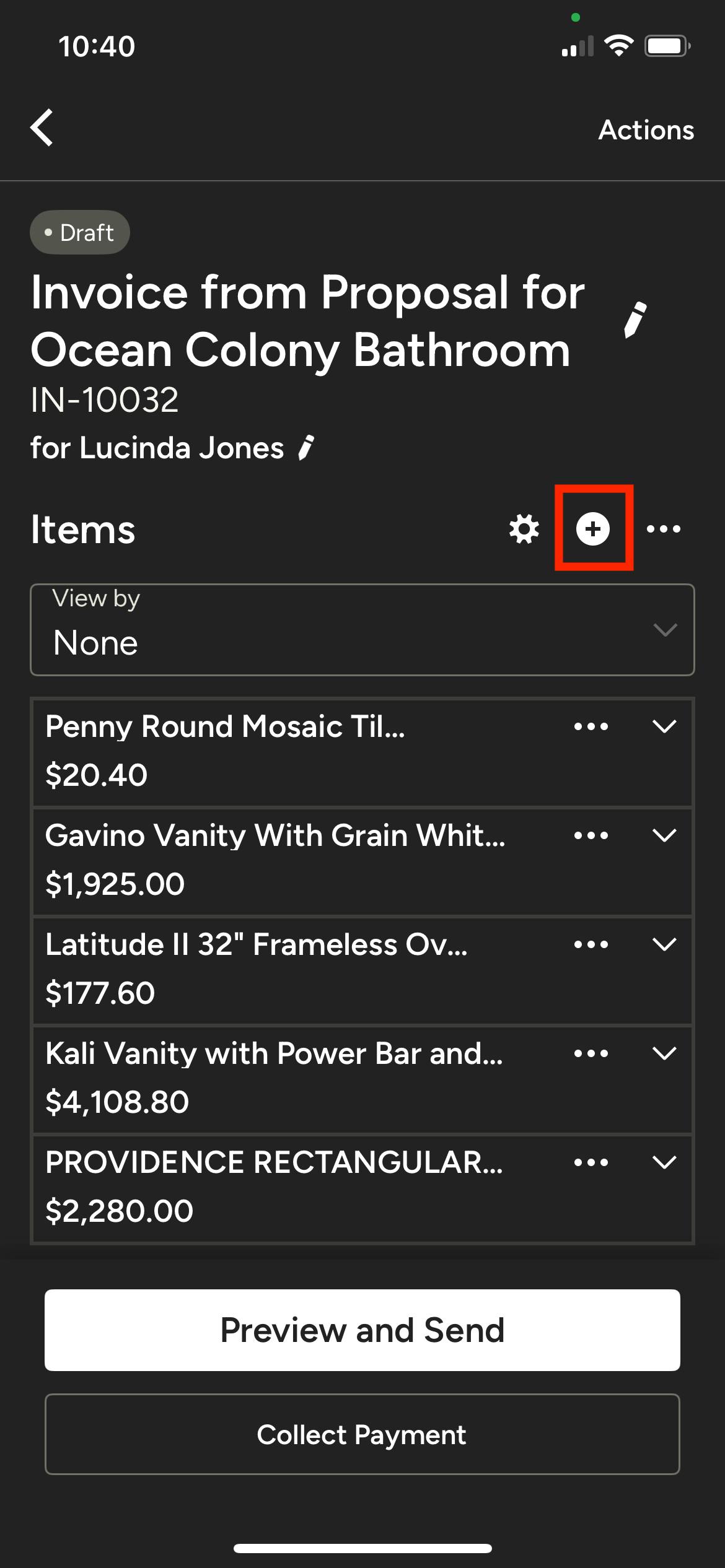Edit the invoice title with the pencil icon
Screen dimensions: 725x1568
[x=635, y=320]
